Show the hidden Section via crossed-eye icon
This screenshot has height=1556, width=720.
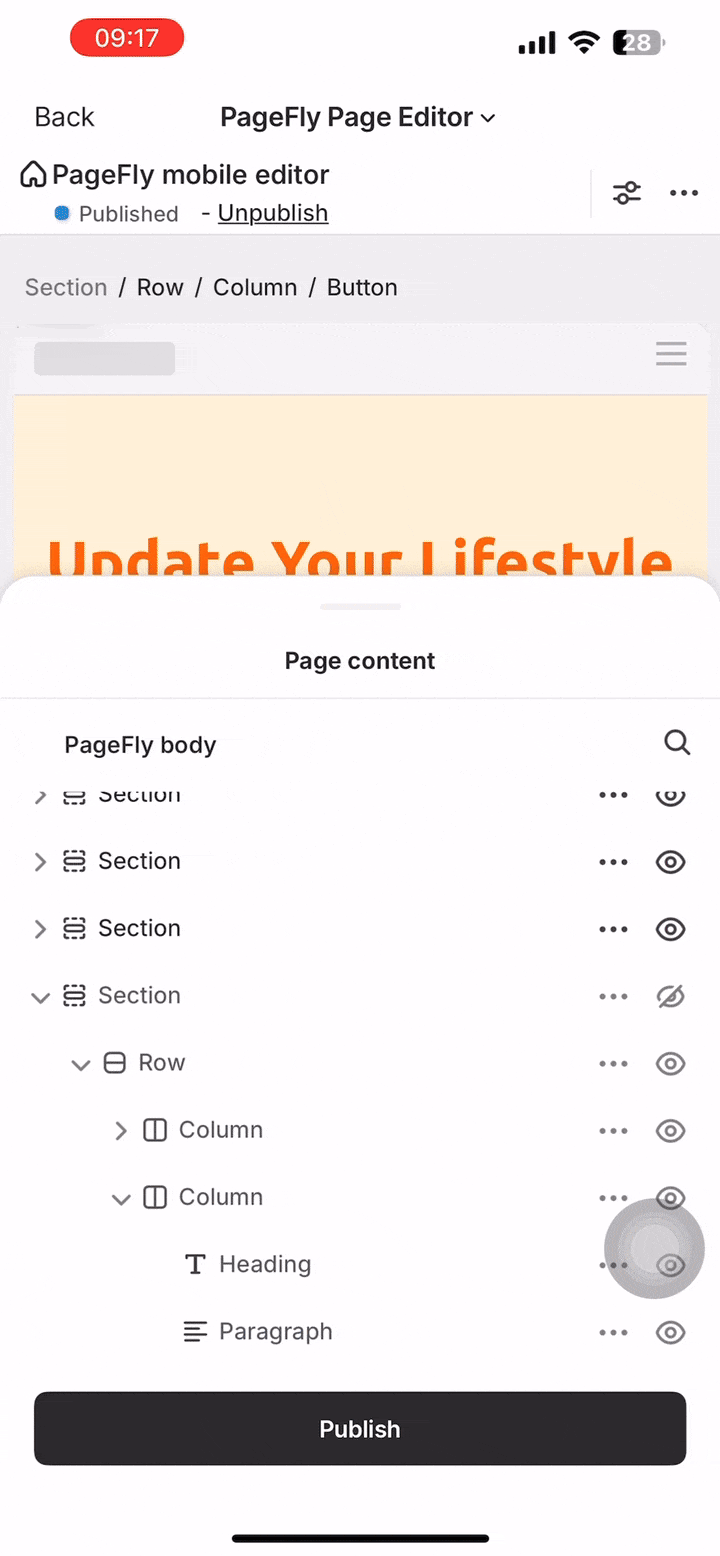pyautogui.click(x=670, y=996)
